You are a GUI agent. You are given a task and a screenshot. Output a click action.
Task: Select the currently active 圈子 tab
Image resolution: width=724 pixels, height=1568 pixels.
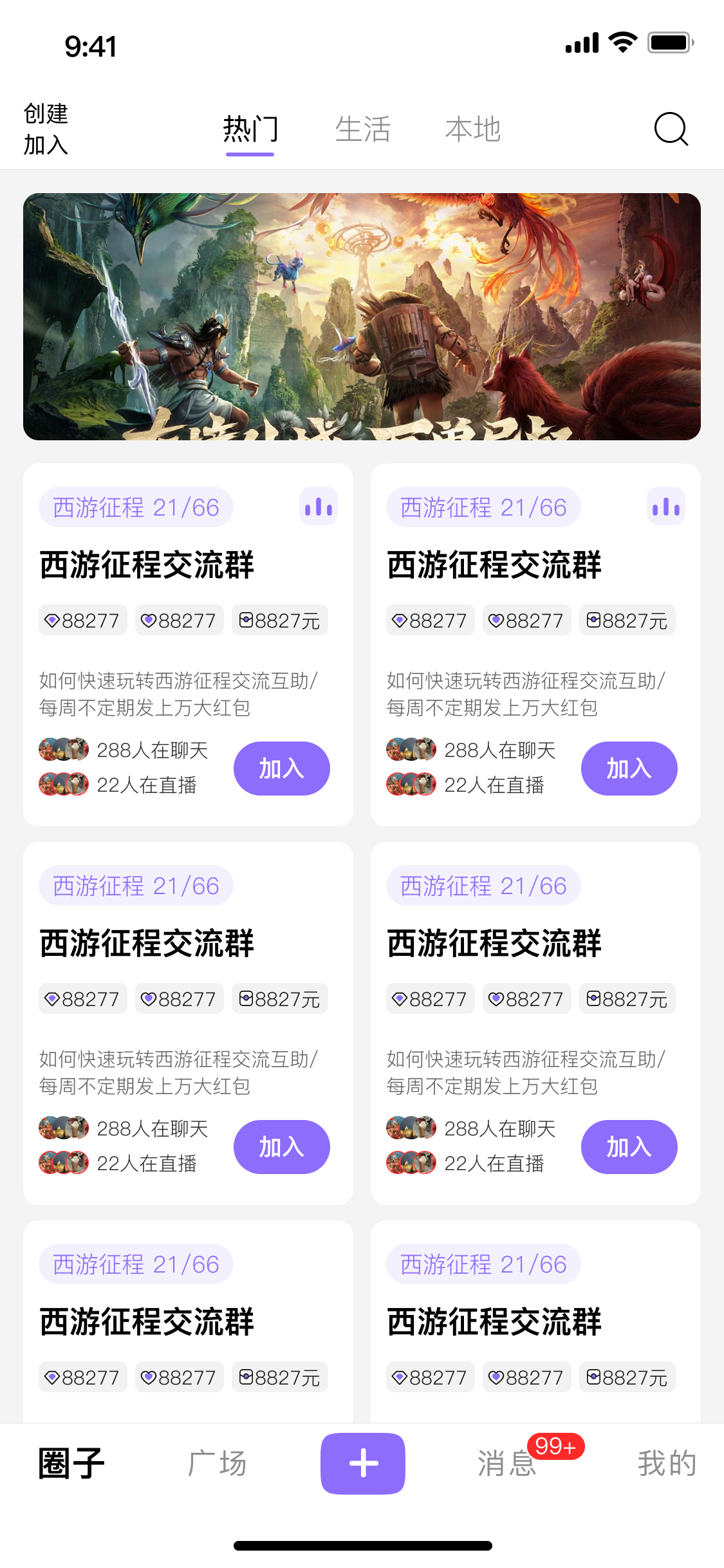70,1462
